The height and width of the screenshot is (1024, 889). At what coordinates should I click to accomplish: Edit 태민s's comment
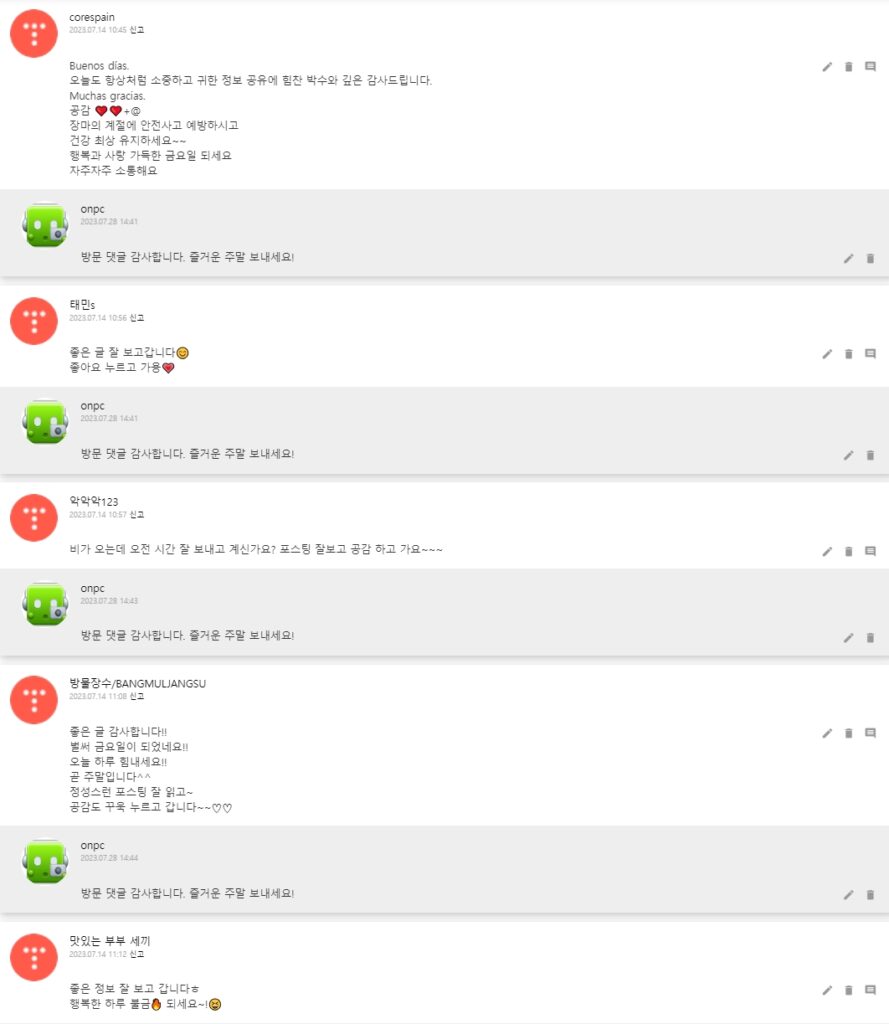click(827, 354)
